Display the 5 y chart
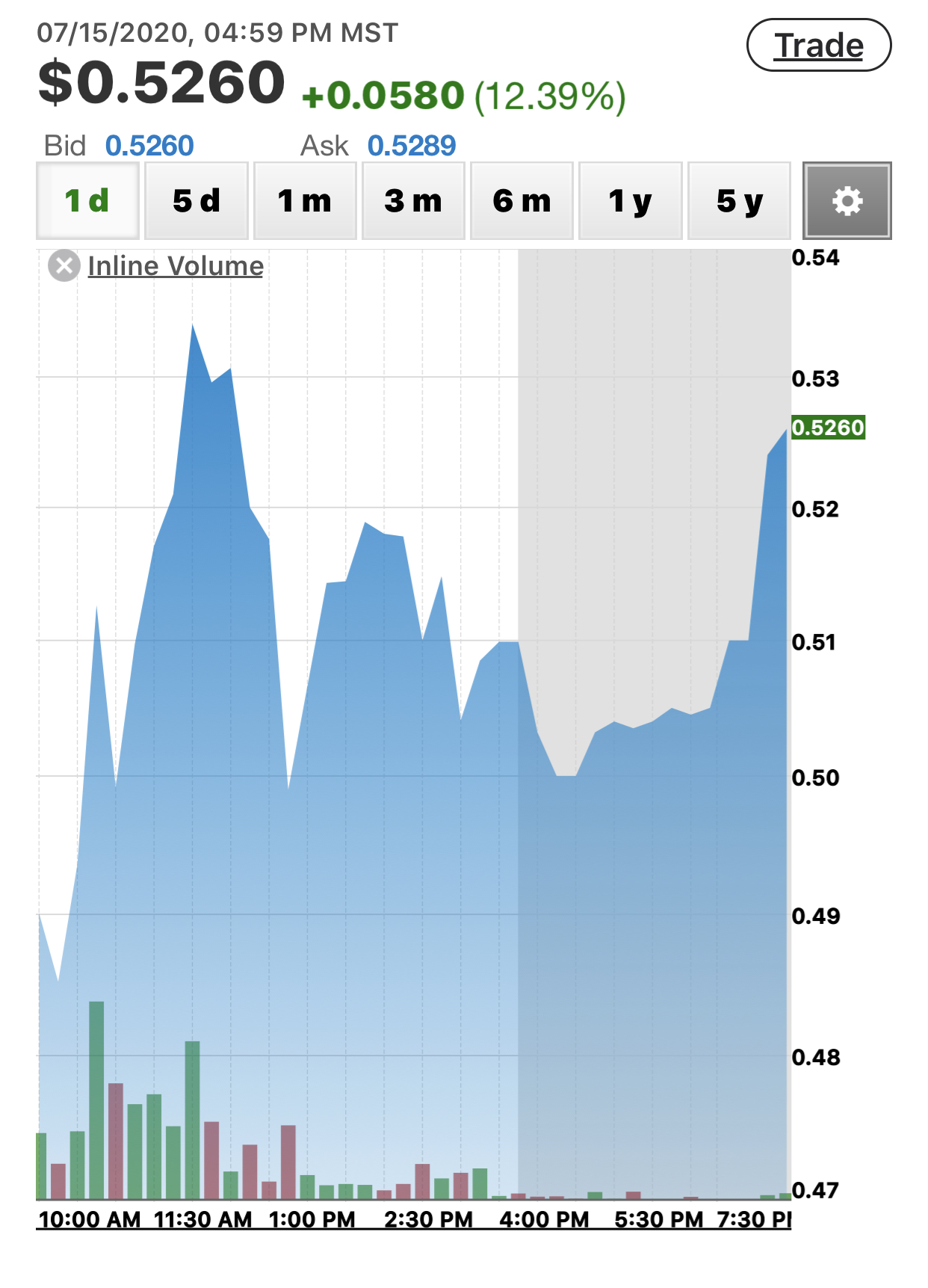This screenshot has height=1288, width=928. 739,200
